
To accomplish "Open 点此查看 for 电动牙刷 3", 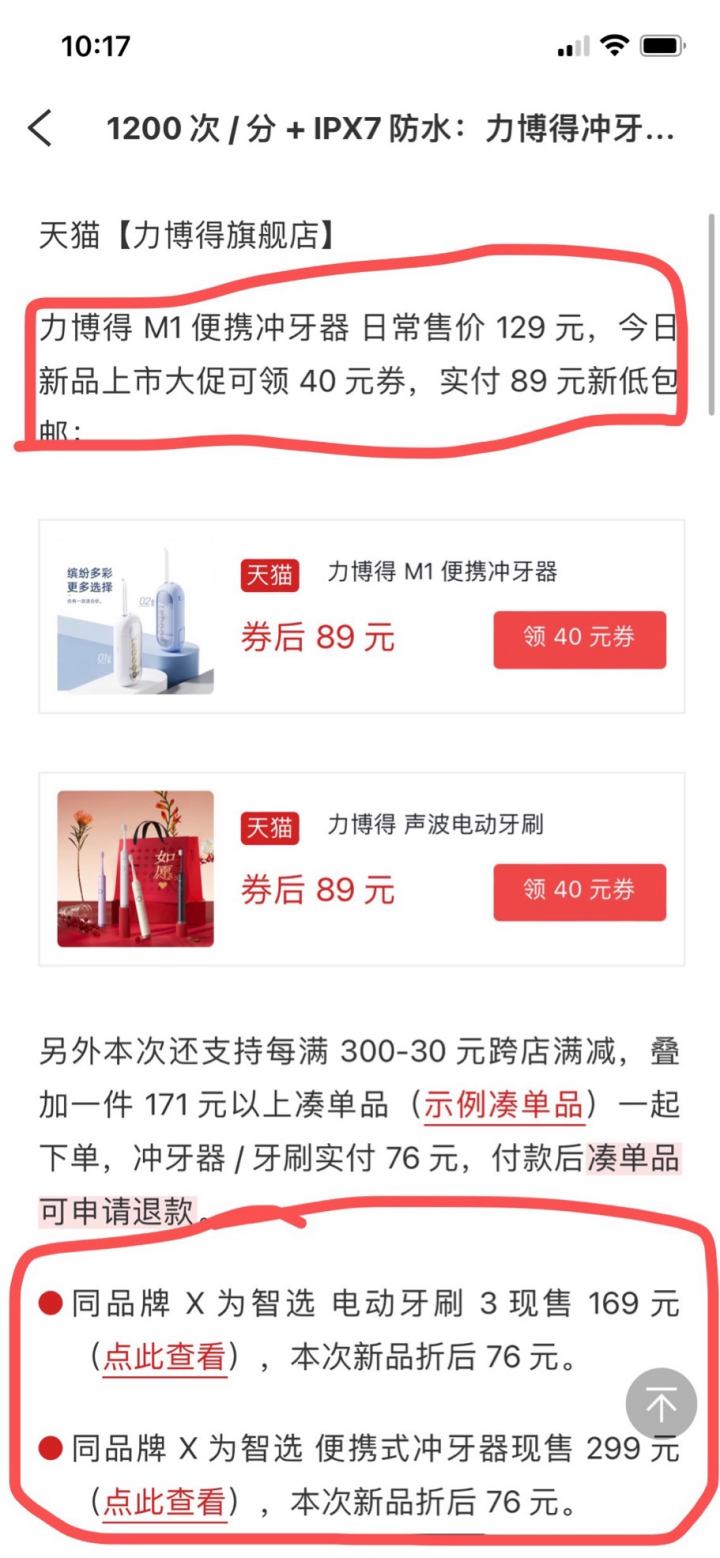I will (x=165, y=1357).
